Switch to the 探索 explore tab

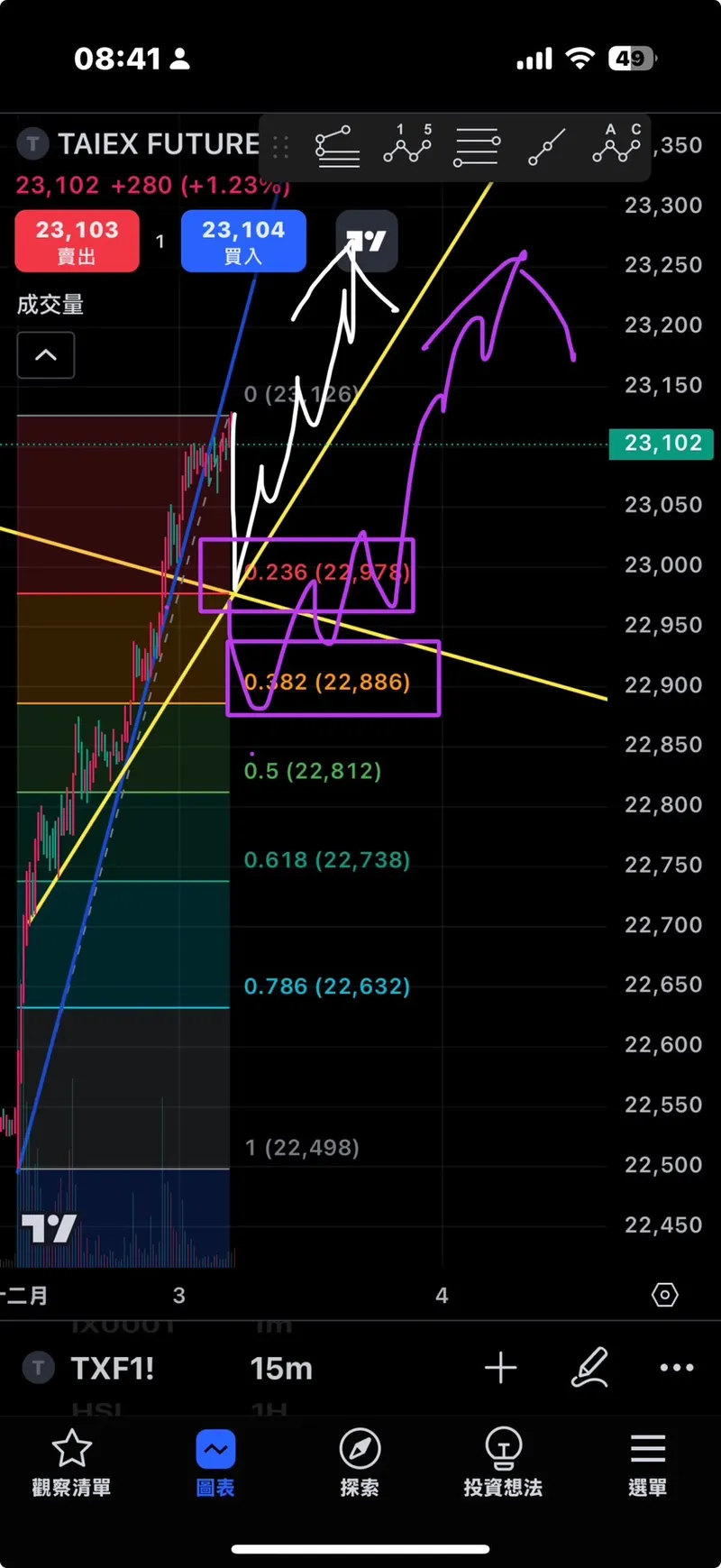360,1463
